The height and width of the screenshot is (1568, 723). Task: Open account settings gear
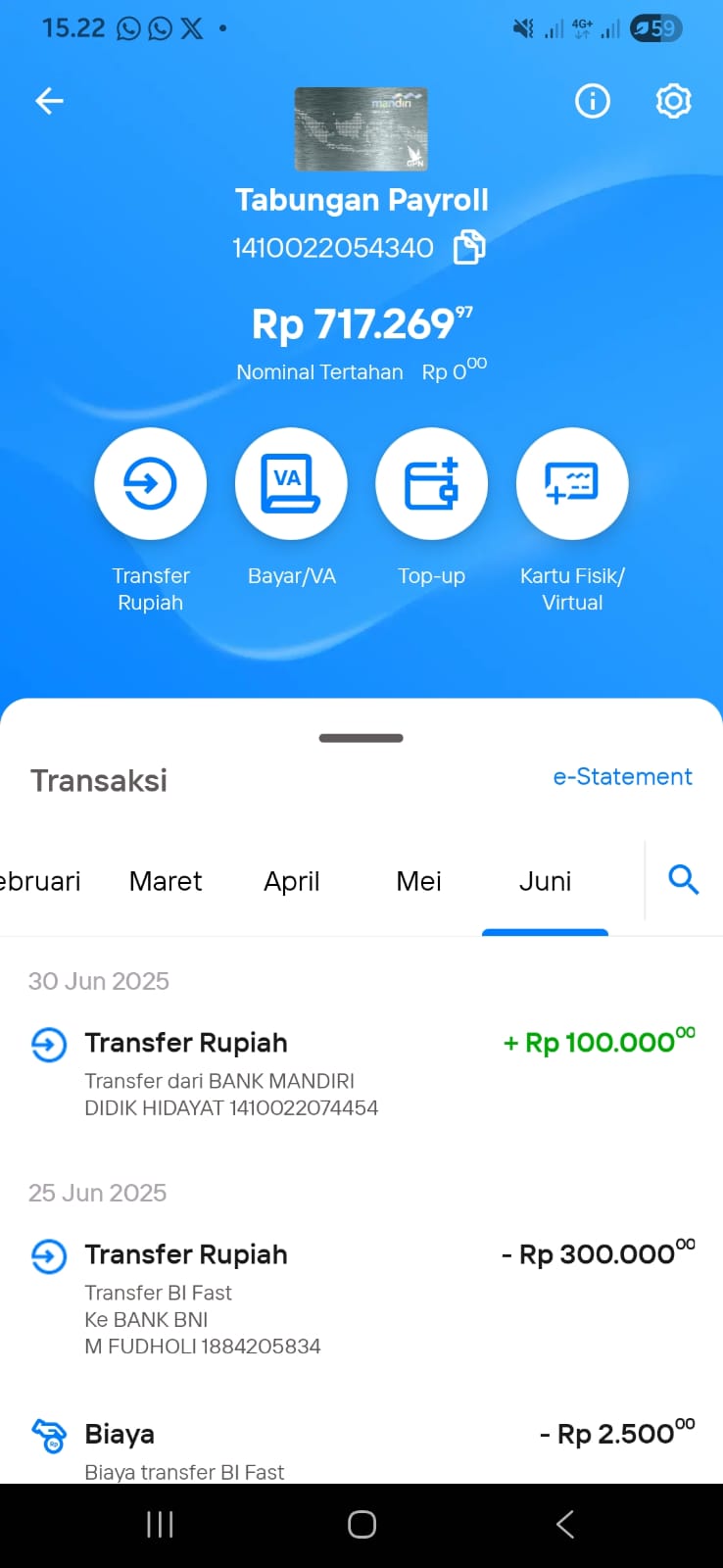point(673,101)
